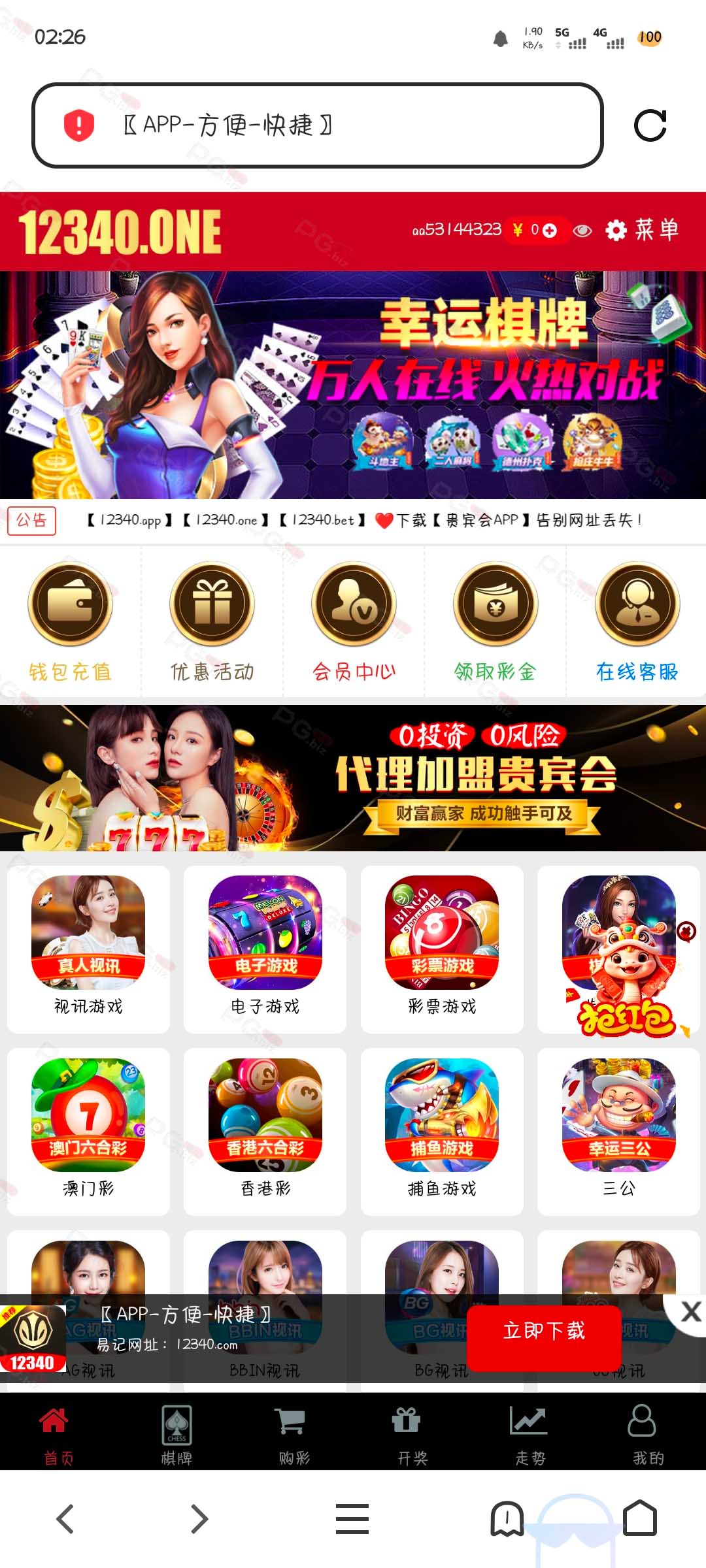
Task: Open the 电子游戏 tile
Action: (x=265, y=949)
